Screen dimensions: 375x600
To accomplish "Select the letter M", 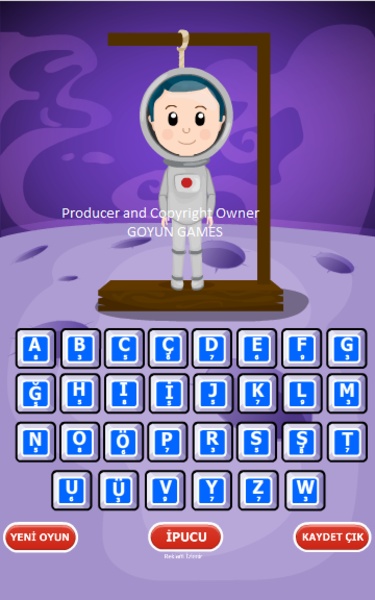I will [347, 393].
